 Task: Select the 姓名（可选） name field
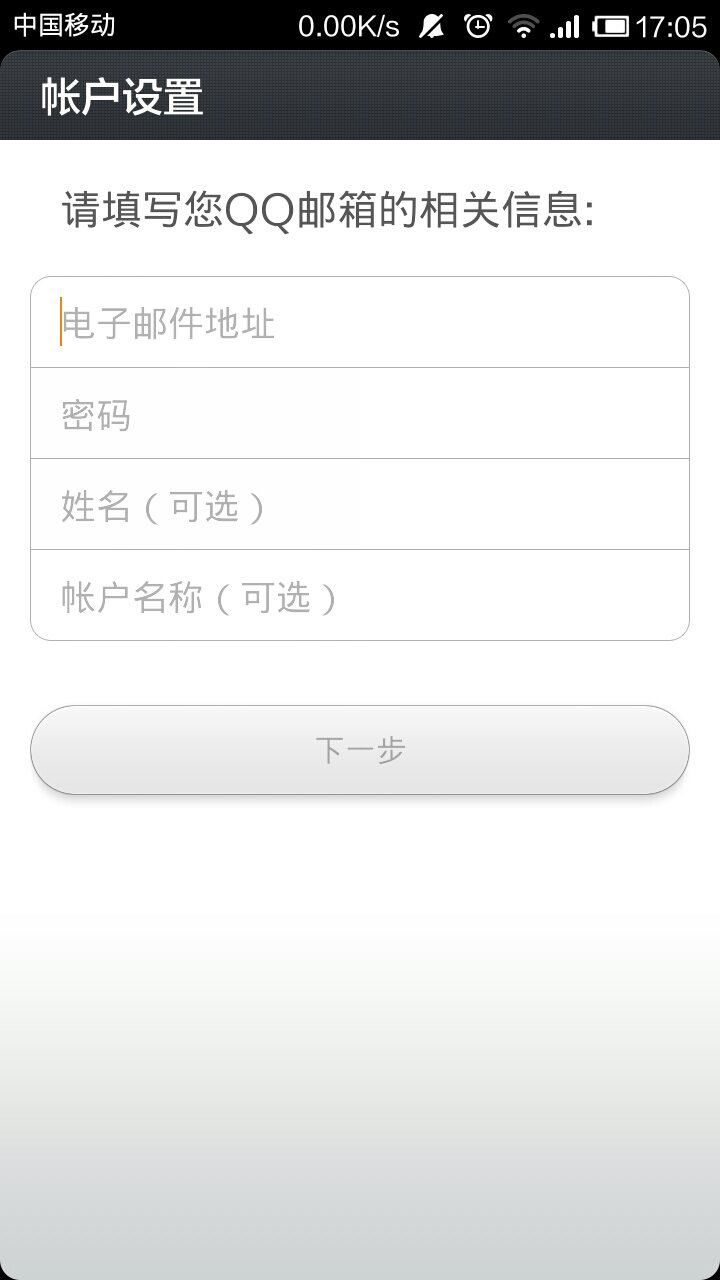(360, 504)
